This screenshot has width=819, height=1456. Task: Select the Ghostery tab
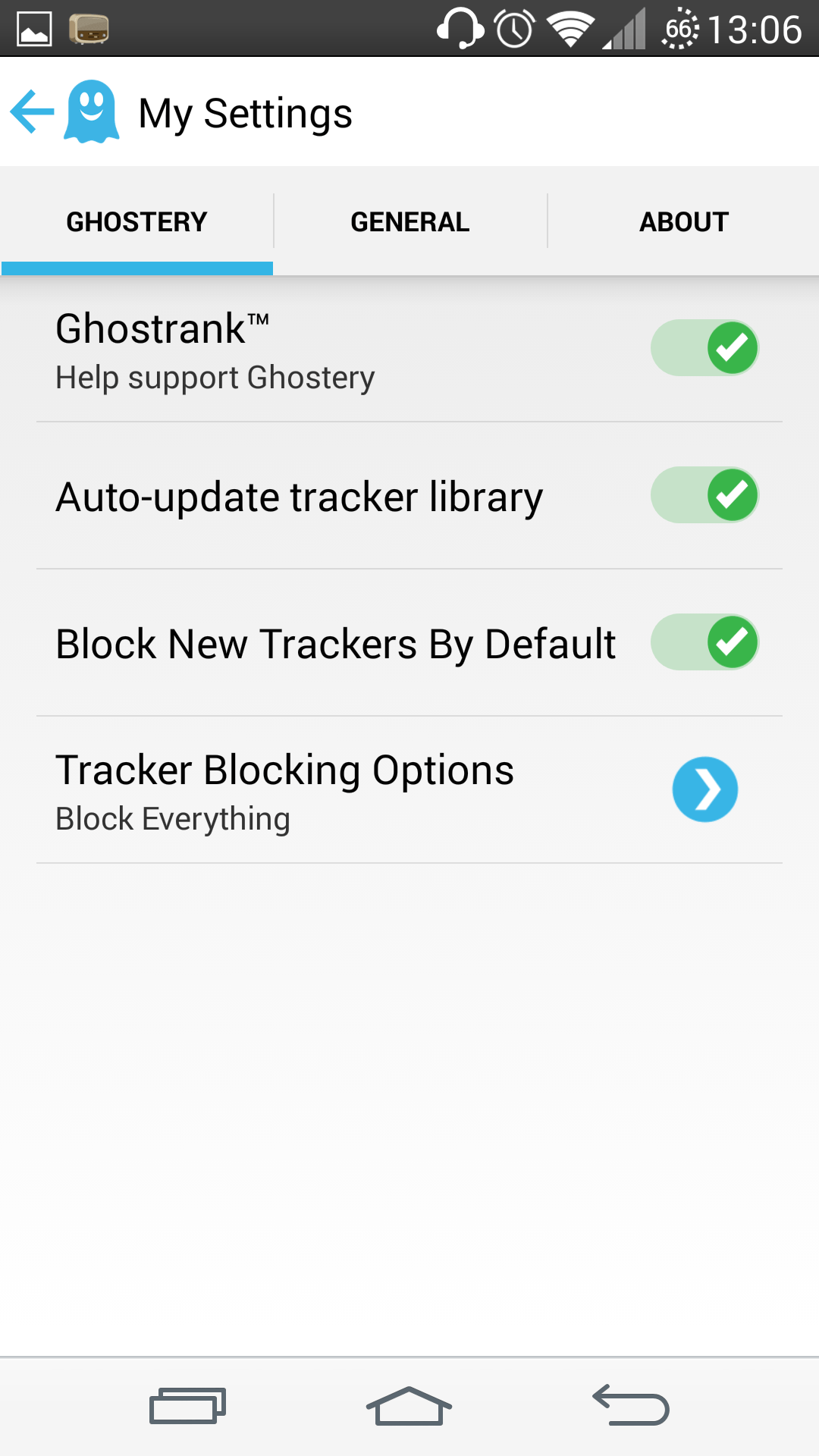coord(137,221)
